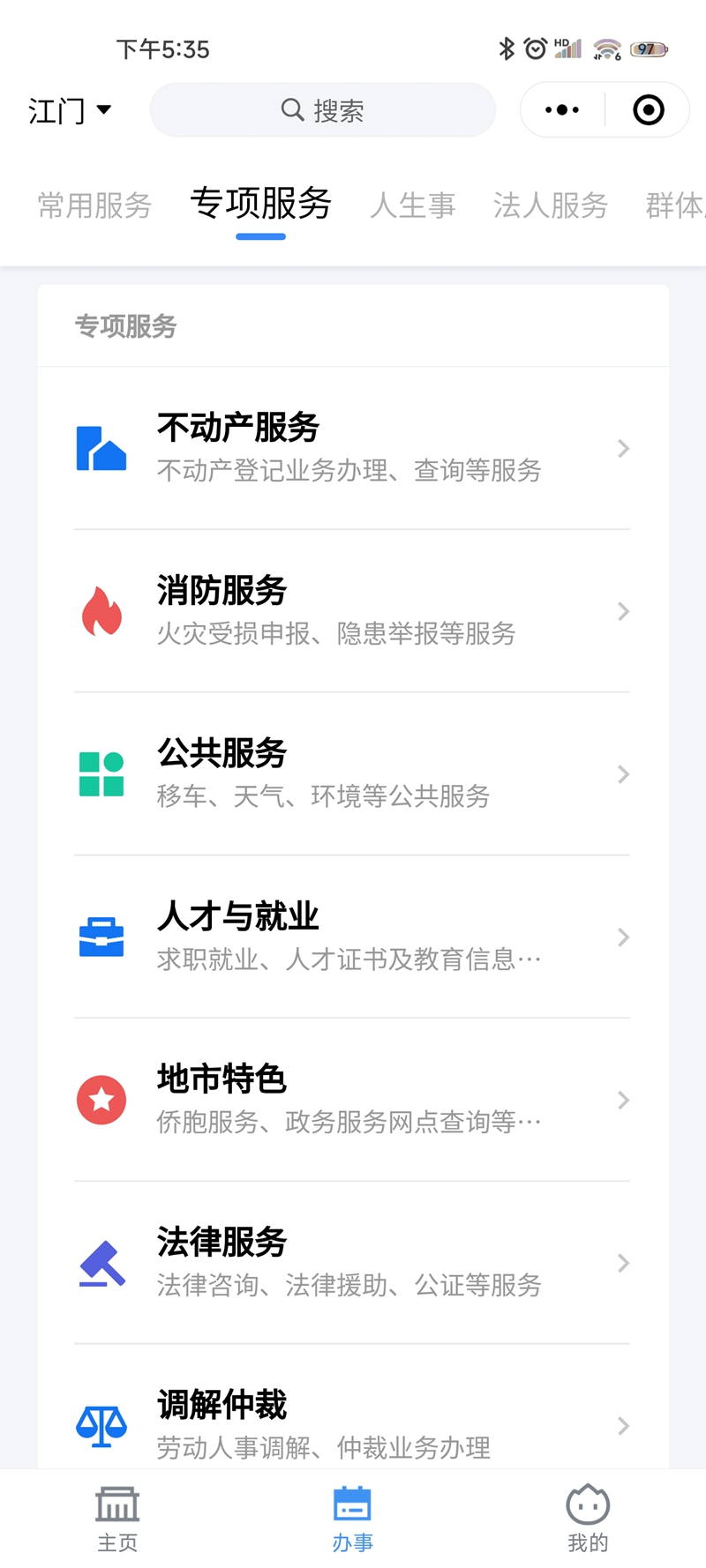
Task: Tap the 主页 home icon
Action: pos(117,1514)
